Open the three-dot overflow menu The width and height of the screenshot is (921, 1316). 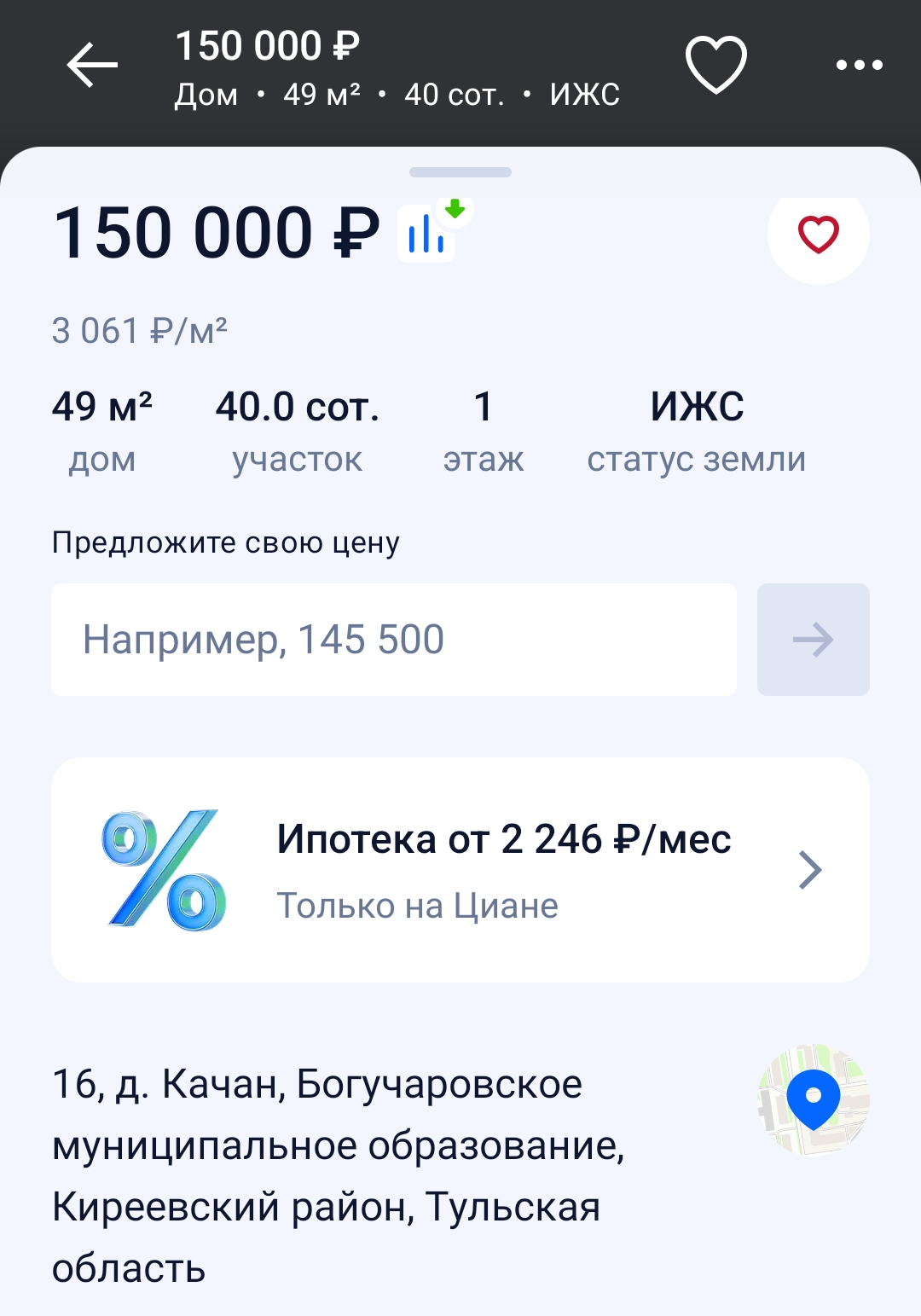(859, 65)
